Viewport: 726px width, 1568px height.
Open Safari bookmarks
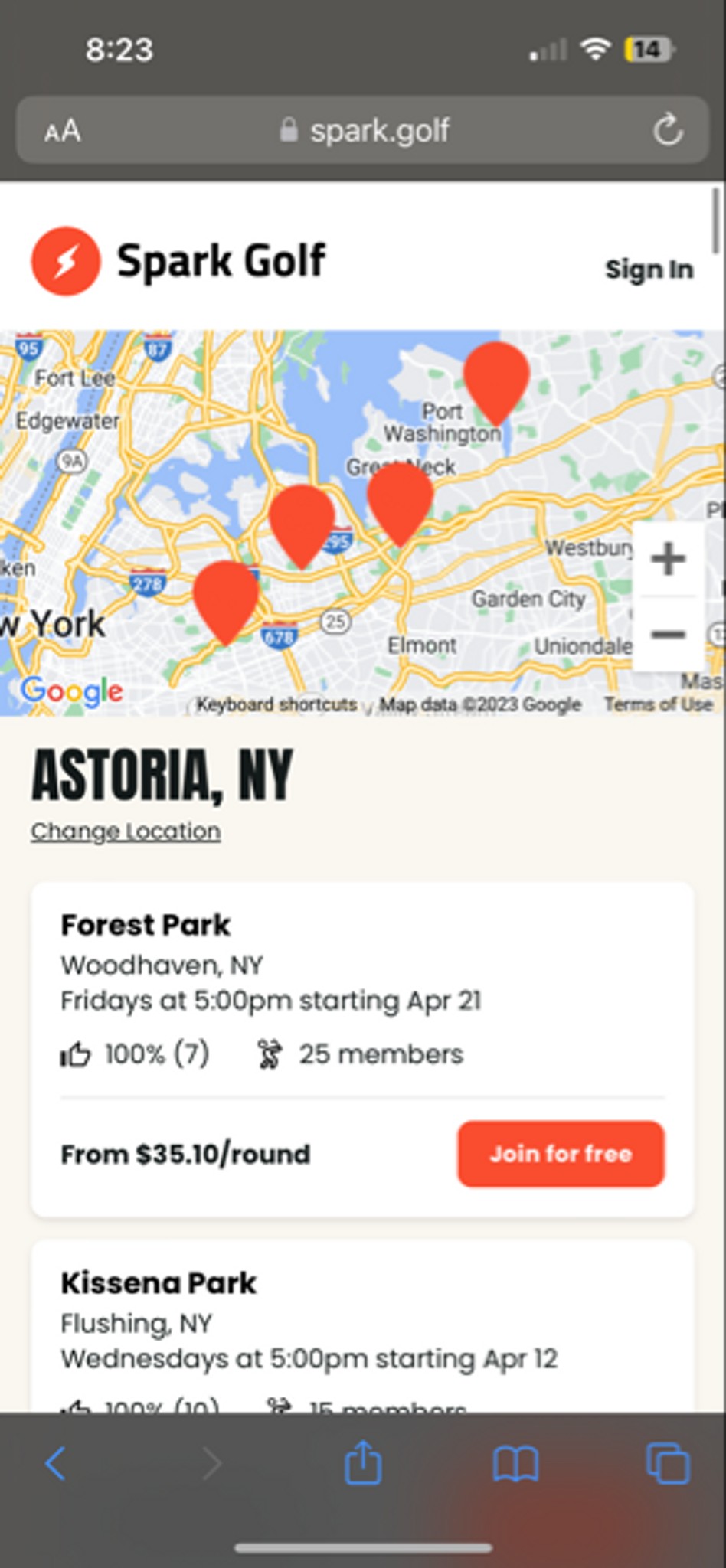click(x=515, y=1464)
